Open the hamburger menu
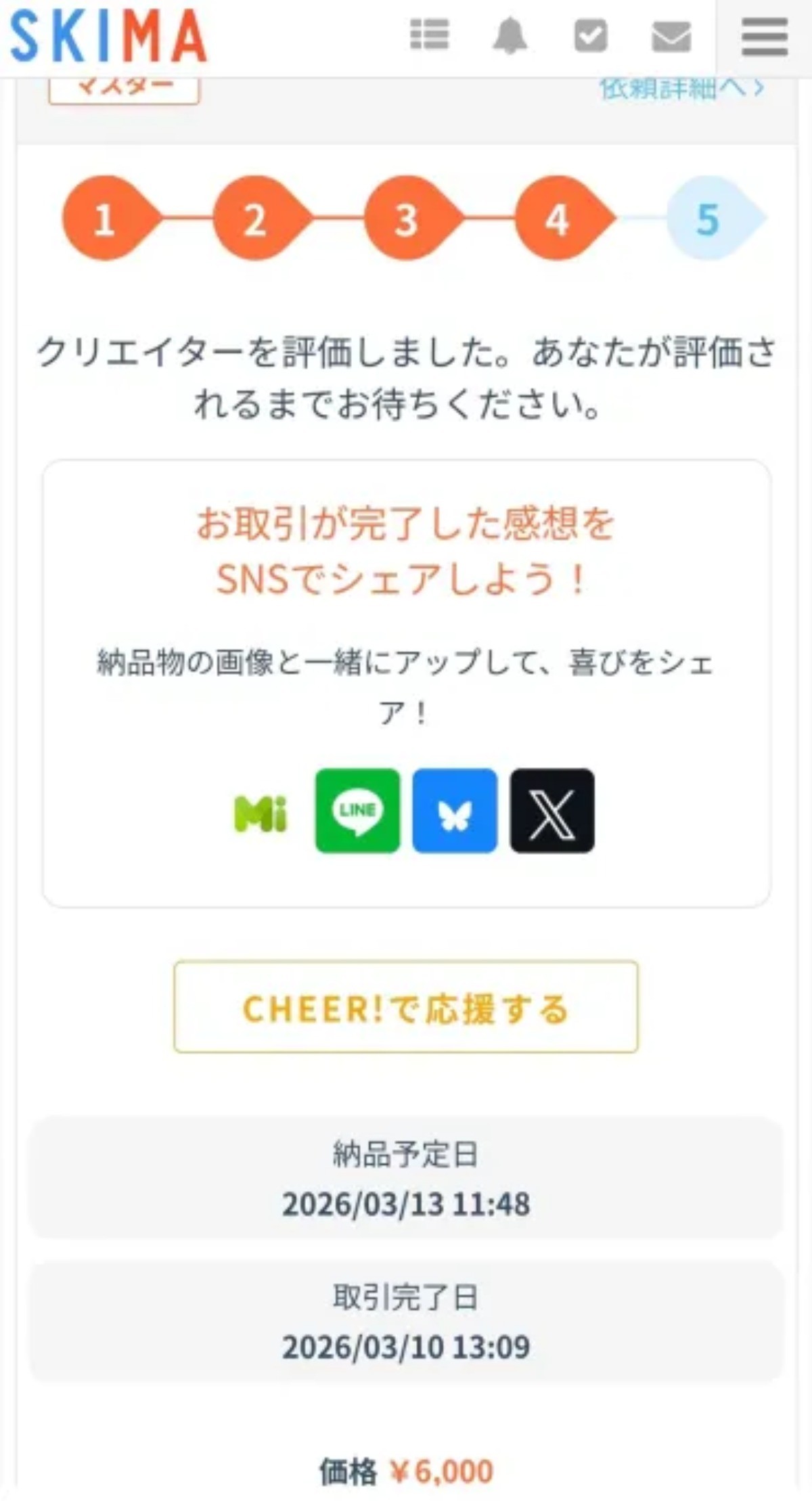Viewport: 812px width, 1501px height. click(764, 37)
